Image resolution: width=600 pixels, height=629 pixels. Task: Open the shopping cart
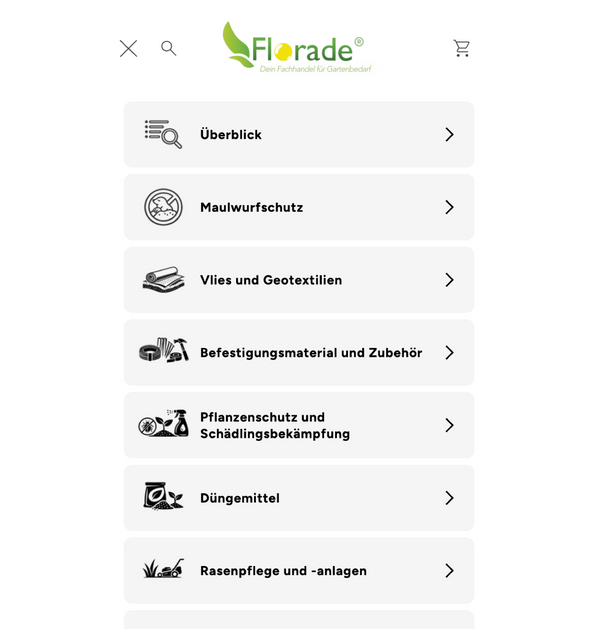coord(461,48)
